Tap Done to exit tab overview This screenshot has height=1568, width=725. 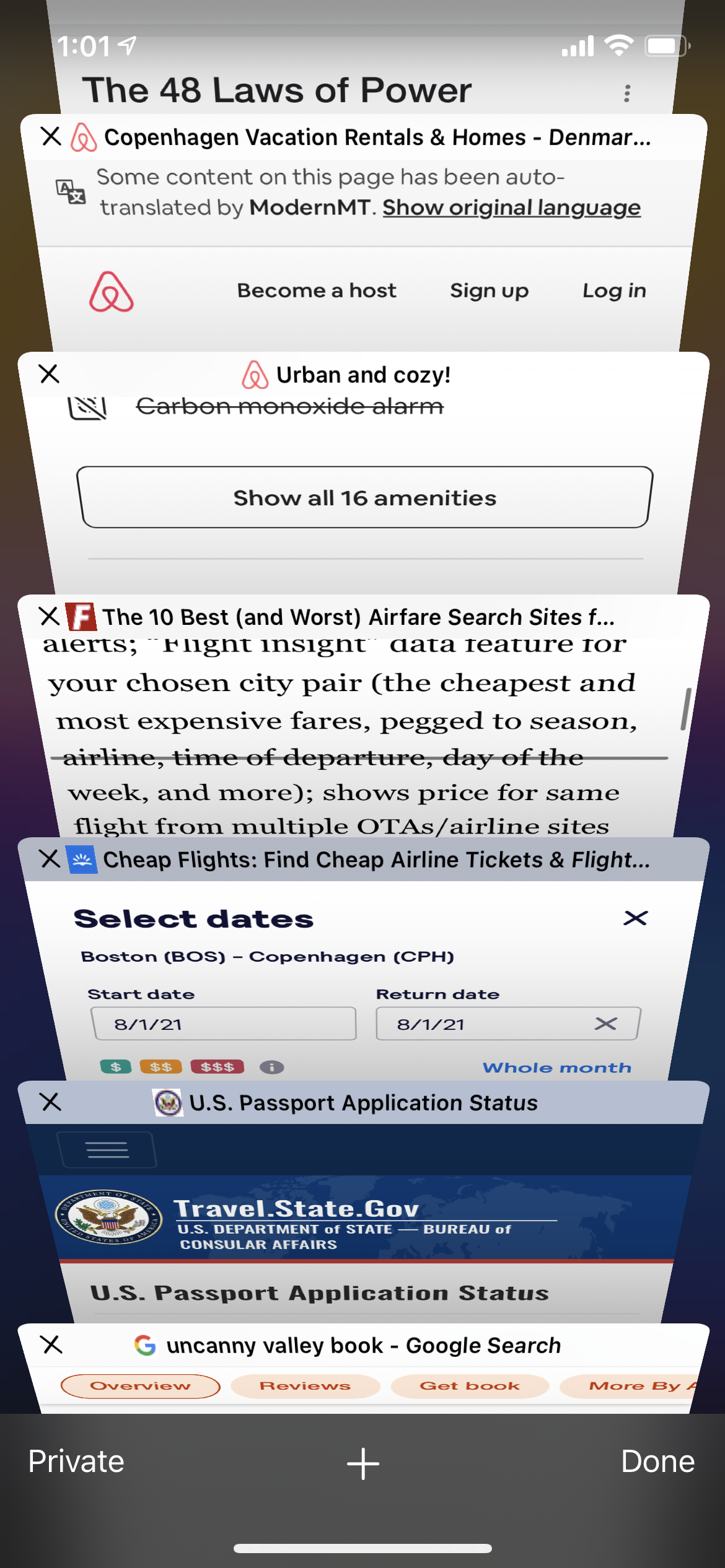pyautogui.click(x=657, y=1461)
